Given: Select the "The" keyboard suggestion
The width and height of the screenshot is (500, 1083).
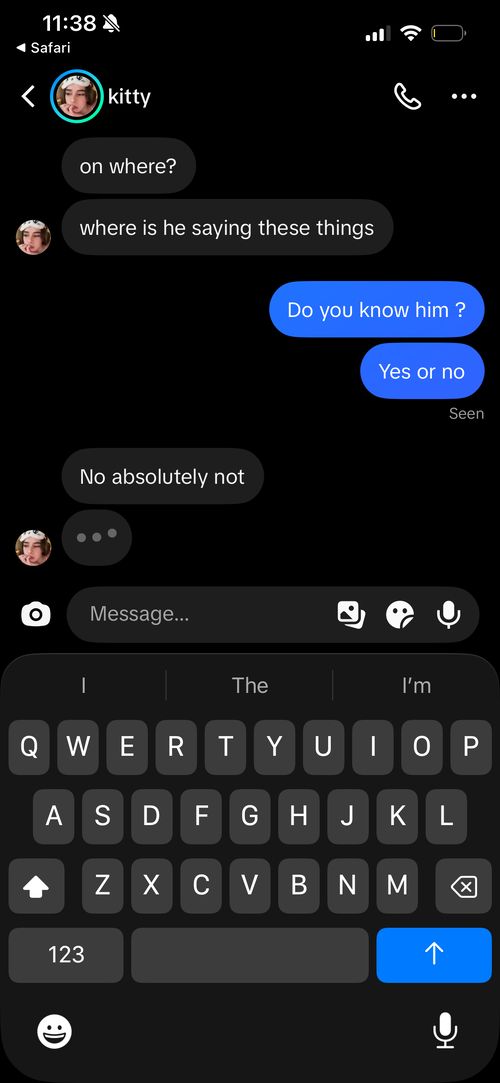Looking at the screenshot, I should 249,685.
